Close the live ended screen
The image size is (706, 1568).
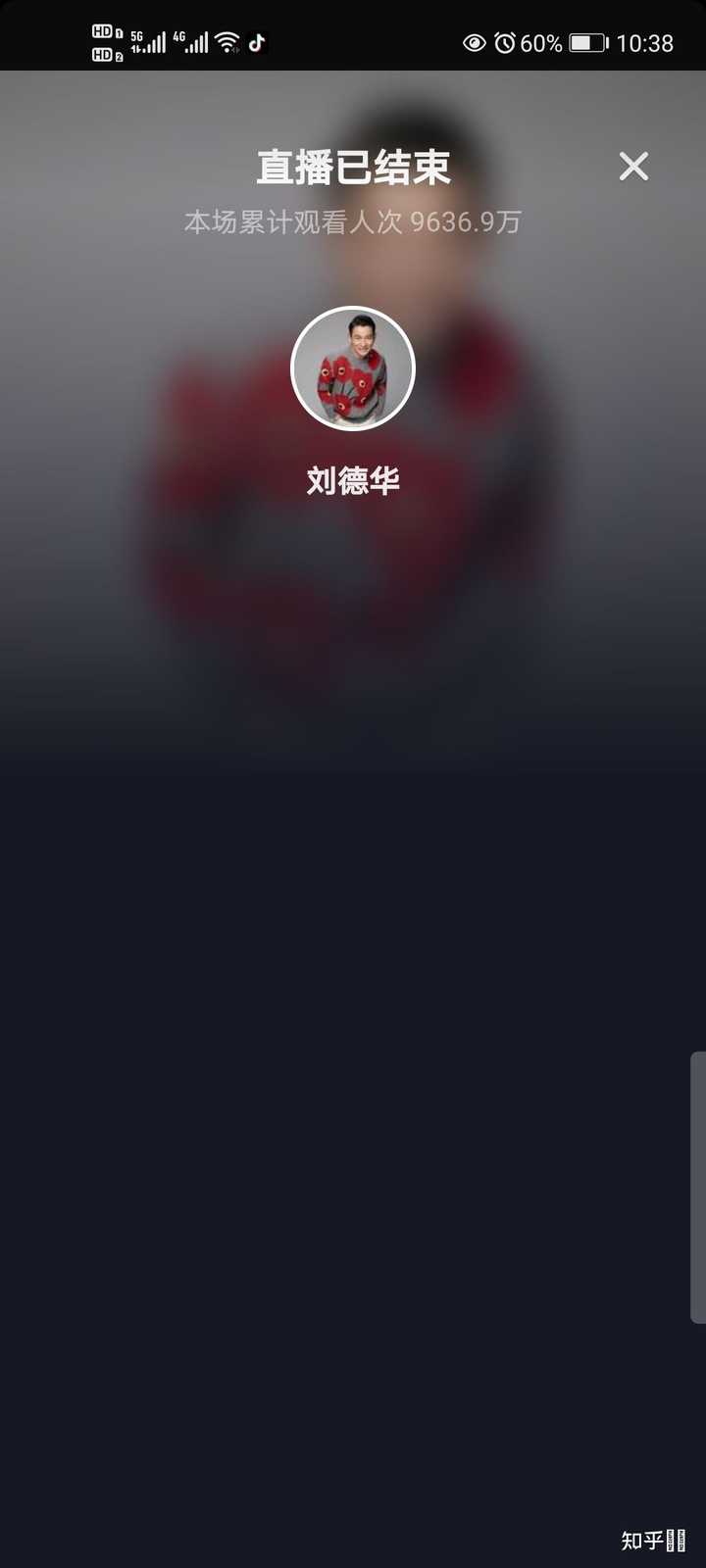(633, 167)
